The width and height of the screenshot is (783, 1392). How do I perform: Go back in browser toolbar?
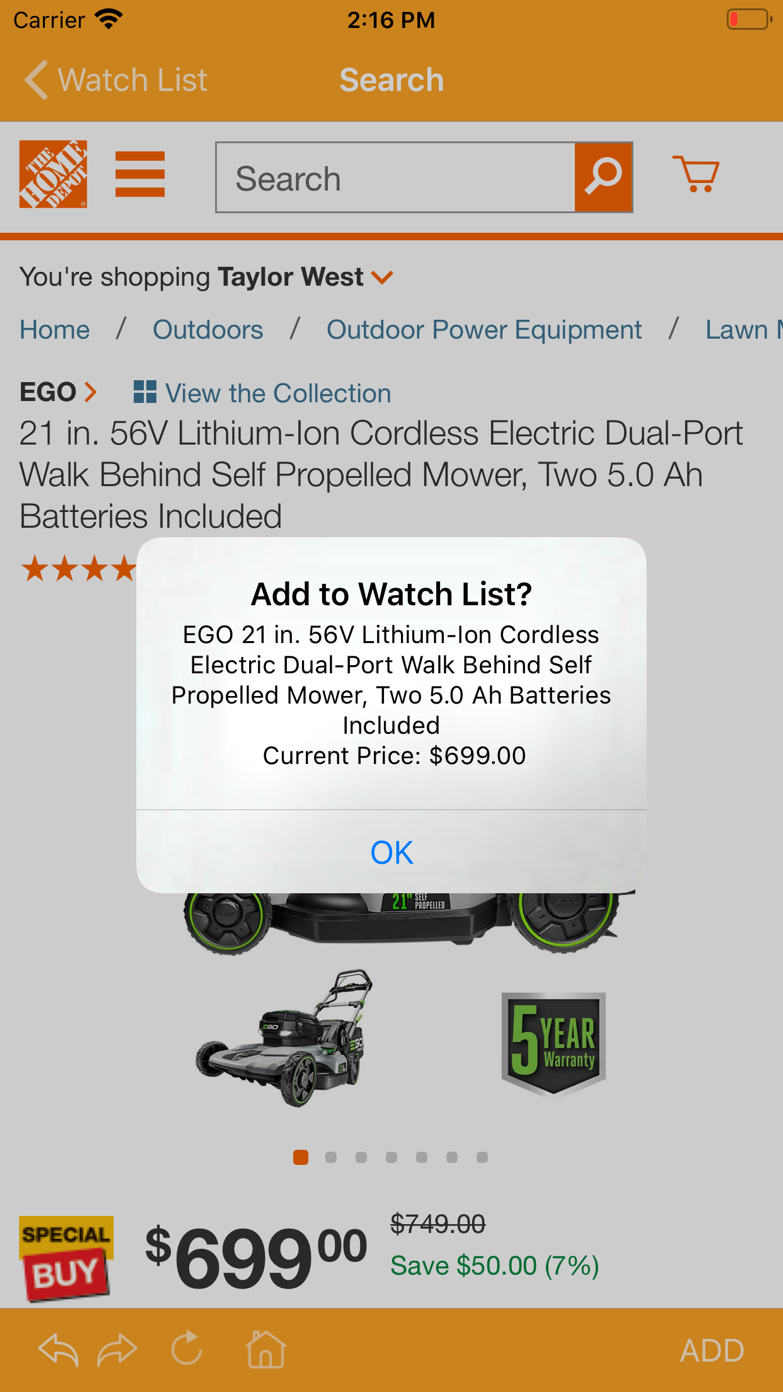click(x=58, y=1350)
